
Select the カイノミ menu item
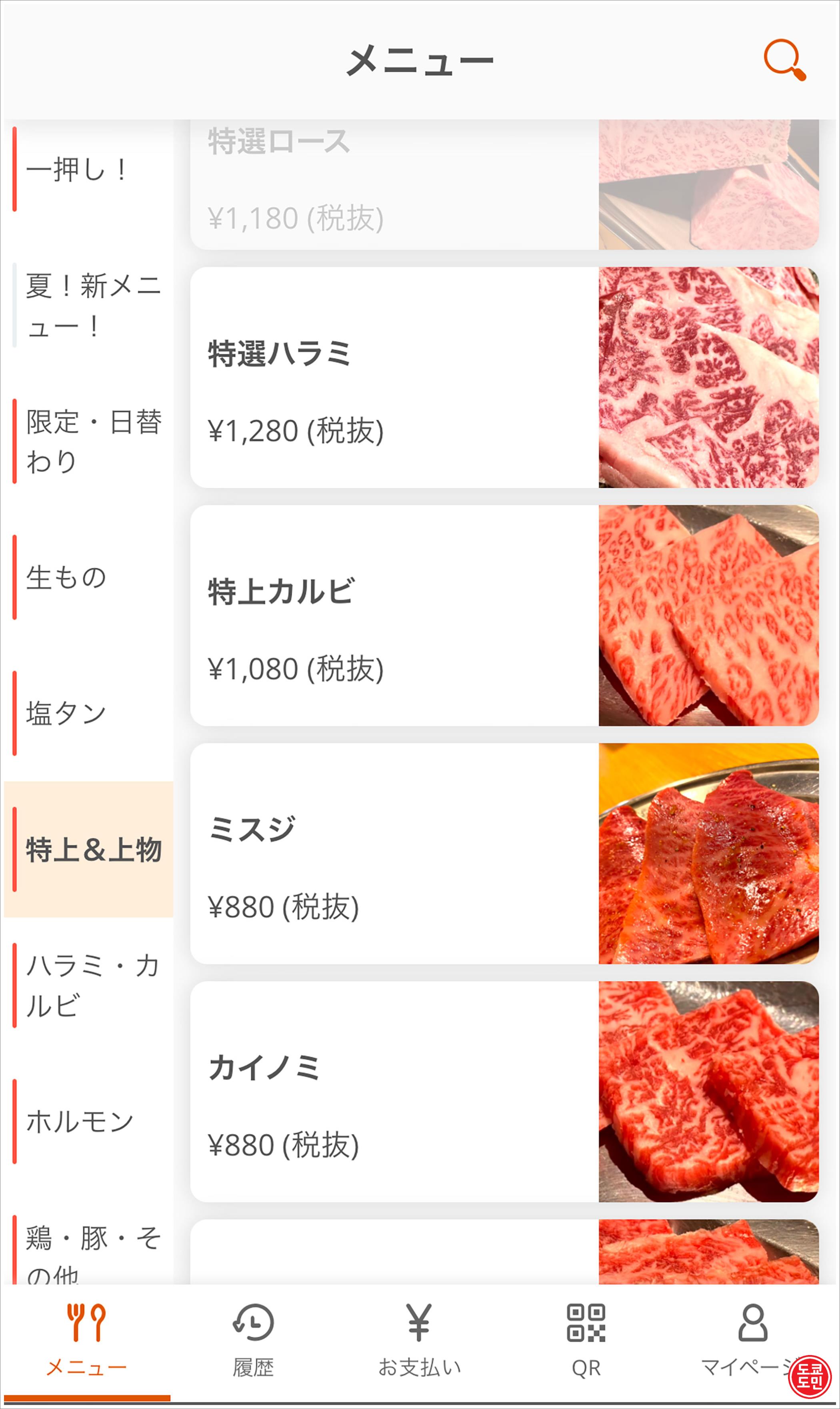pos(504,1092)
